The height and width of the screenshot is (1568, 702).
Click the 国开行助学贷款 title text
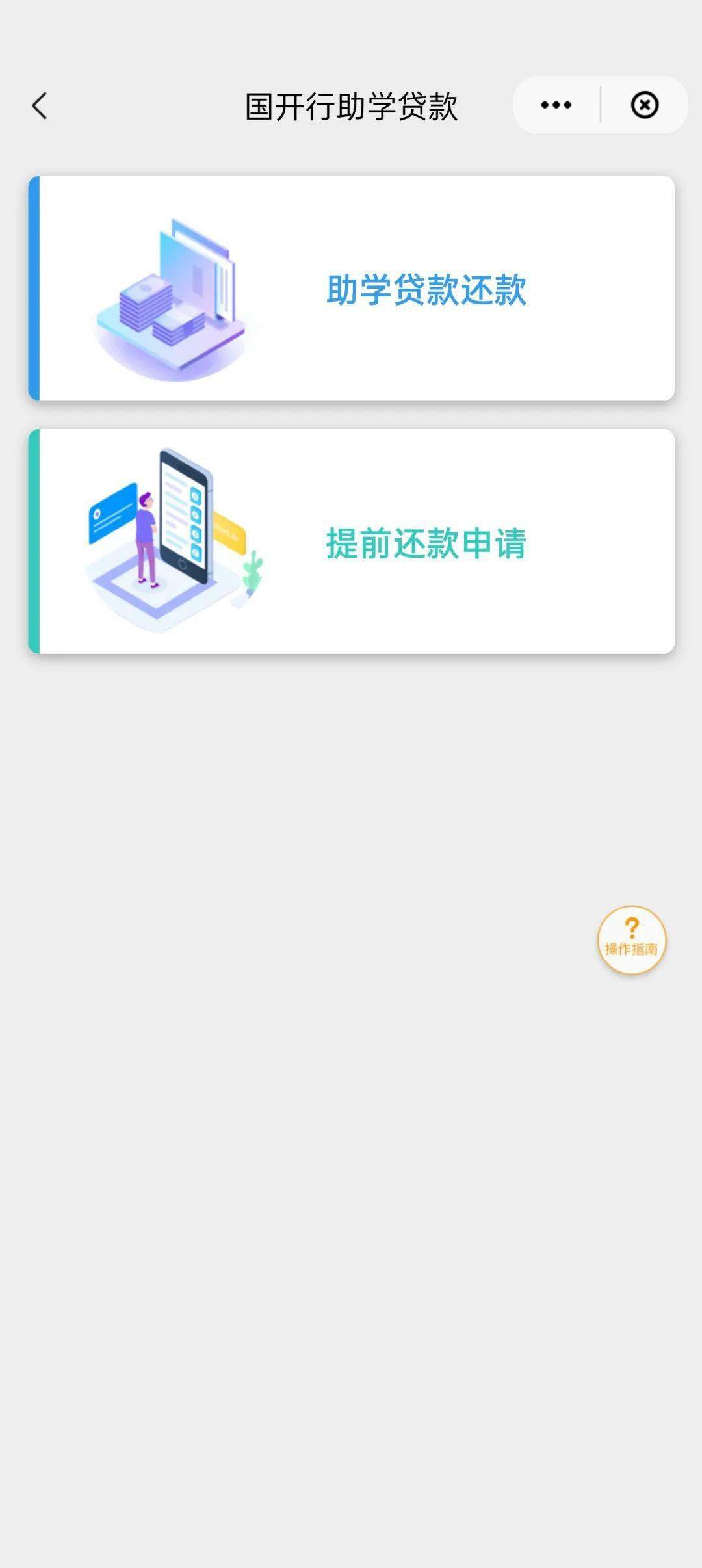click(x=351, y=106)
